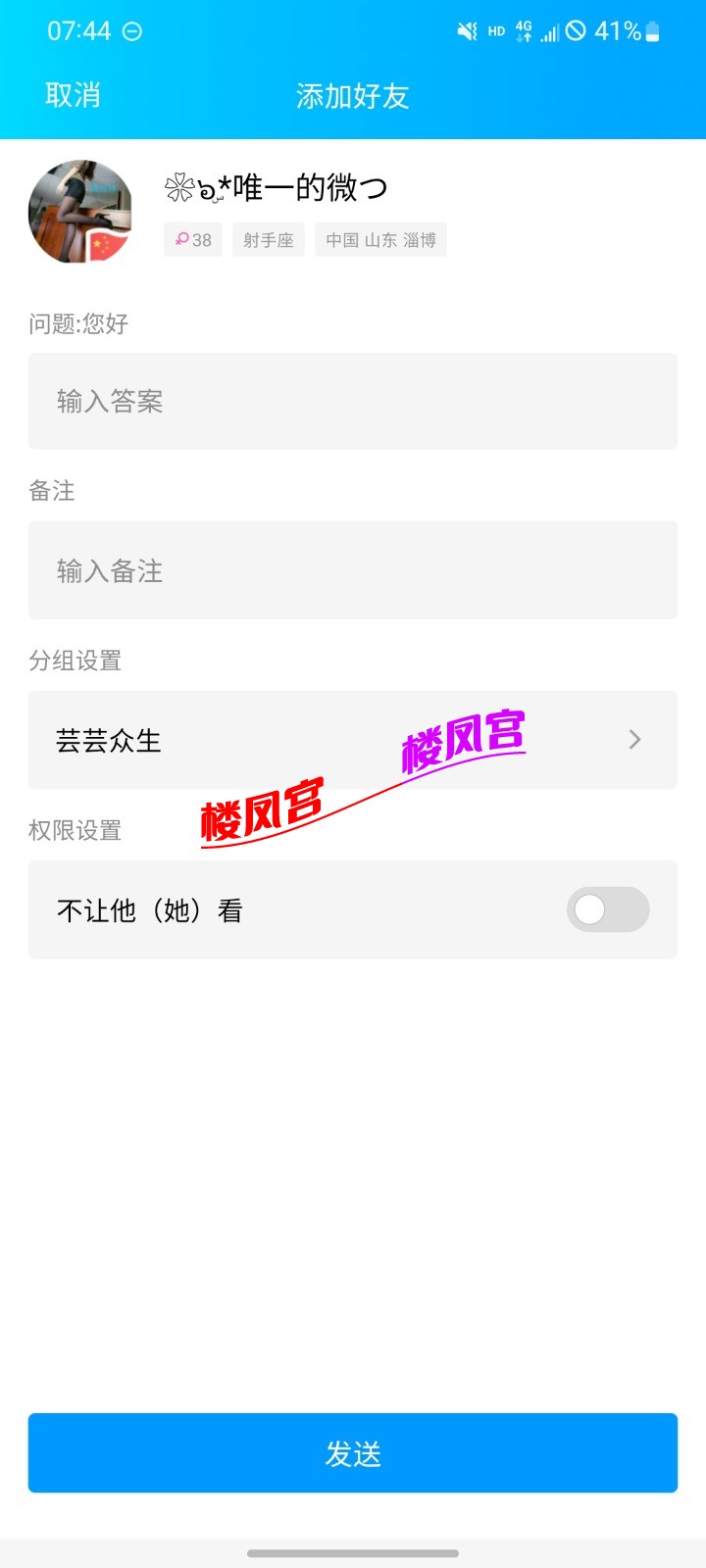Image resolution: width=706 pixels, height=1568 pixels.
Task: Toggle the 不让他（她）看 switch
Action: click(607, 910)
